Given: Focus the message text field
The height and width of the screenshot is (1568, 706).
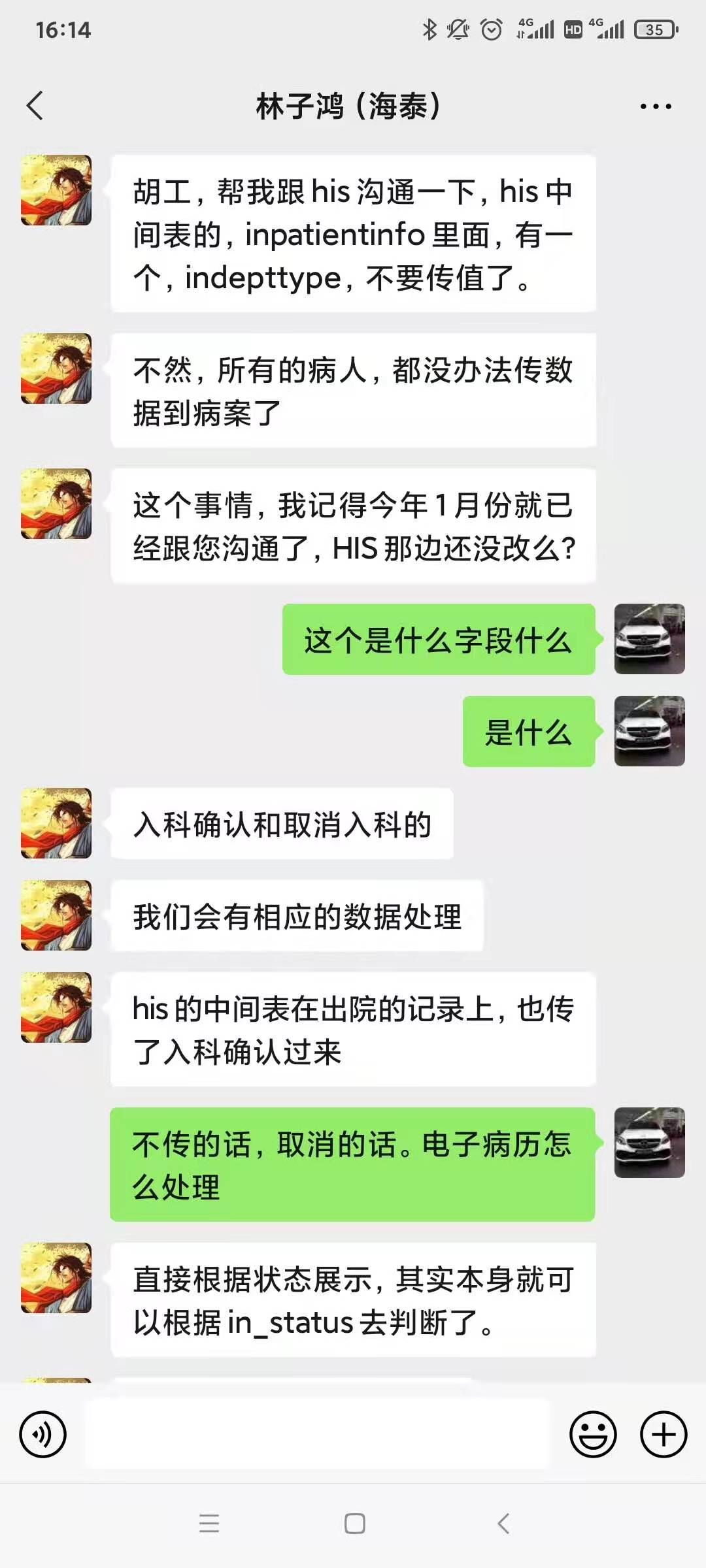Looking at the screenshot, I should pyautogui.click(x=317, y=1435).
